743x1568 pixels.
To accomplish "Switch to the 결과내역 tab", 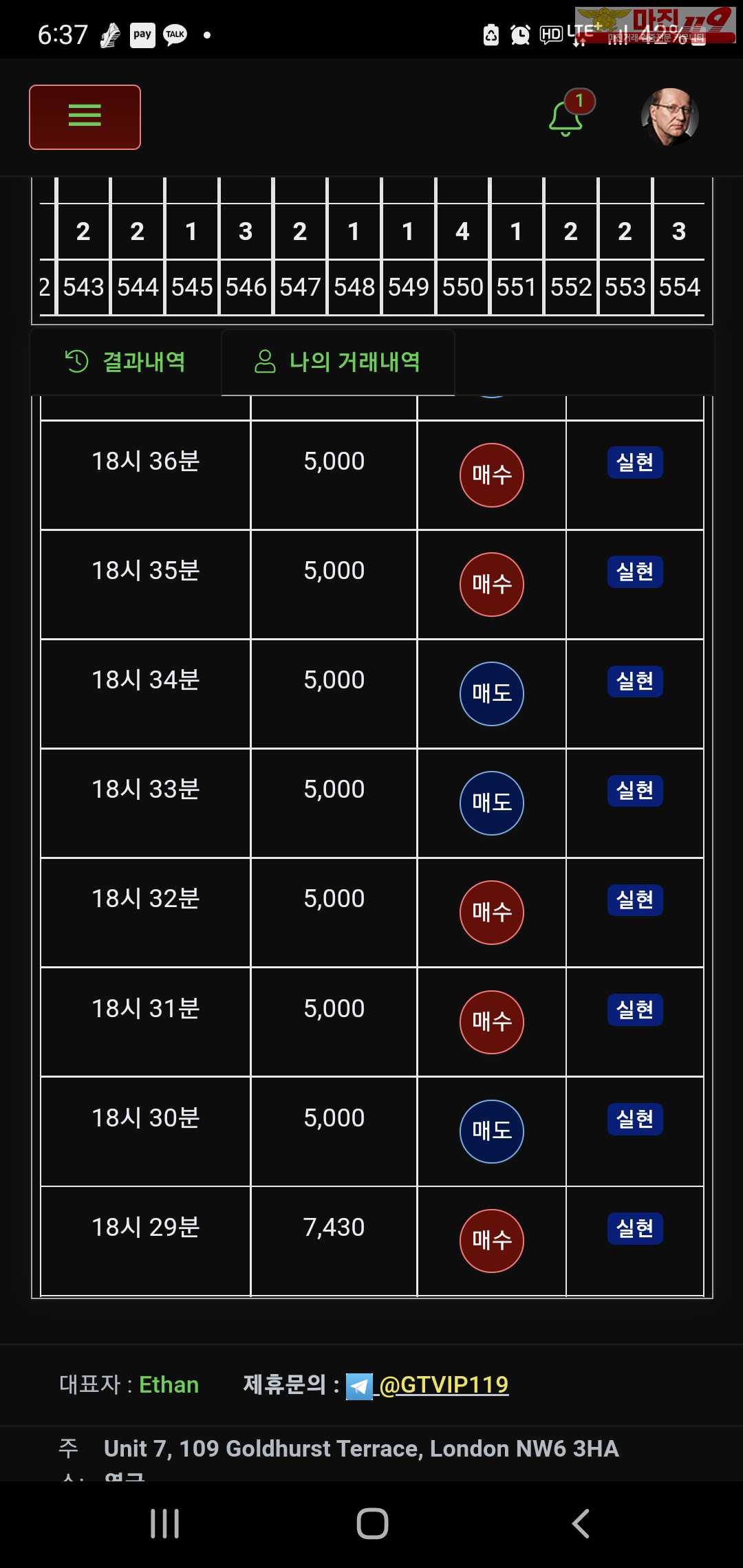I will (126, 362).
